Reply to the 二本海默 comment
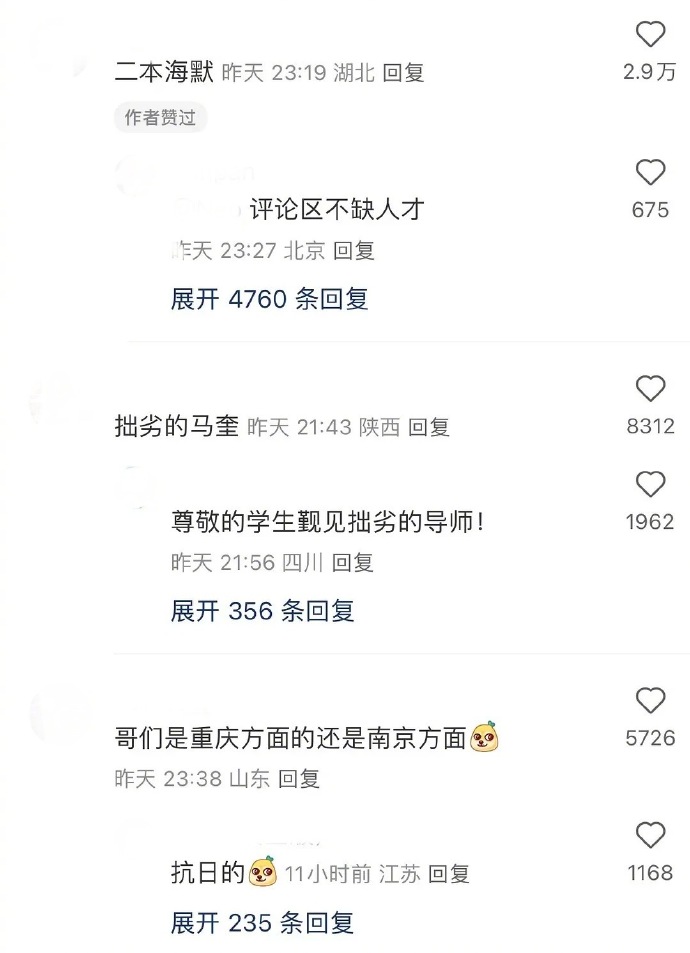 404,73
